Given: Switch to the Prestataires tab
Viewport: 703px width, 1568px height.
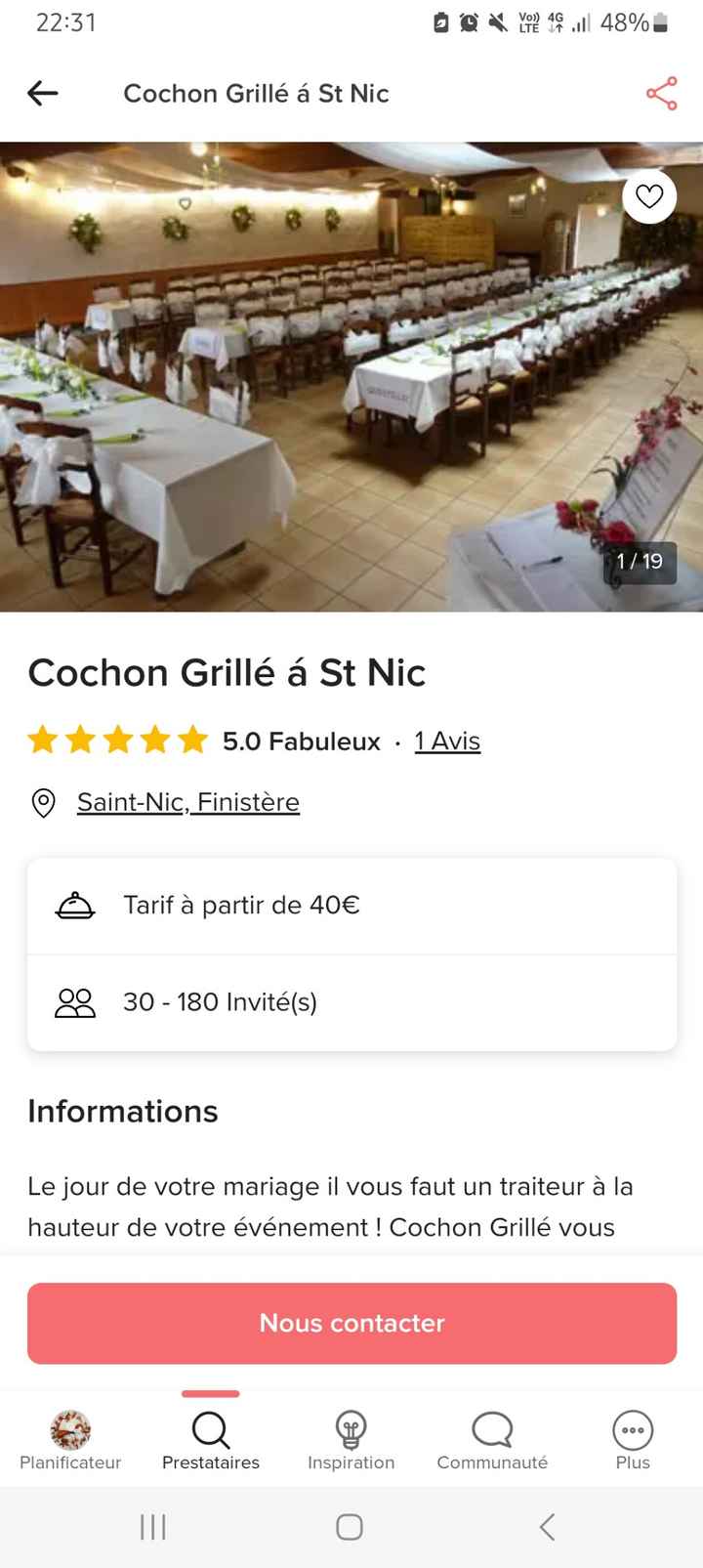Looking at the screenshot, I should click(x=209, y=1438).
